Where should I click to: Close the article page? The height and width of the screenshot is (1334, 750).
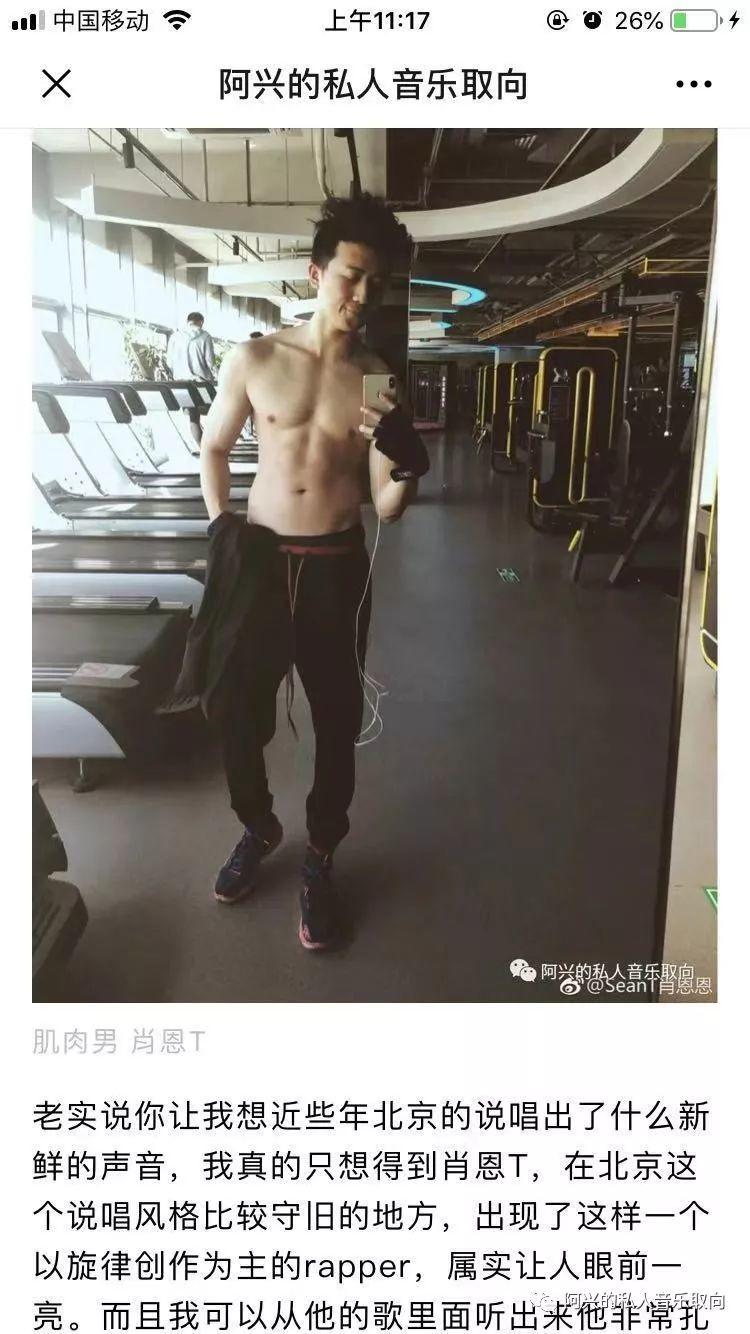click(56, 84)
